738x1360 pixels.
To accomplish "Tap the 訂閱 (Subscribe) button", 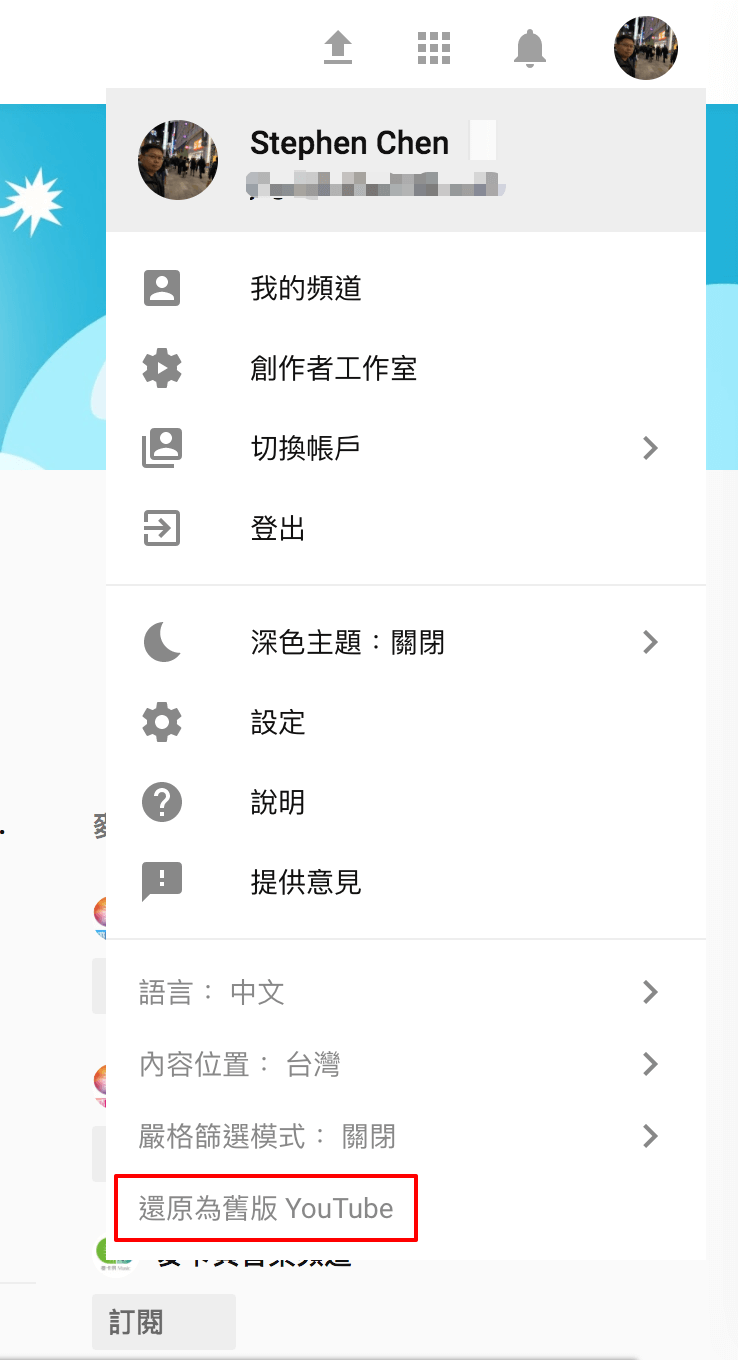I will [163, 1322].
